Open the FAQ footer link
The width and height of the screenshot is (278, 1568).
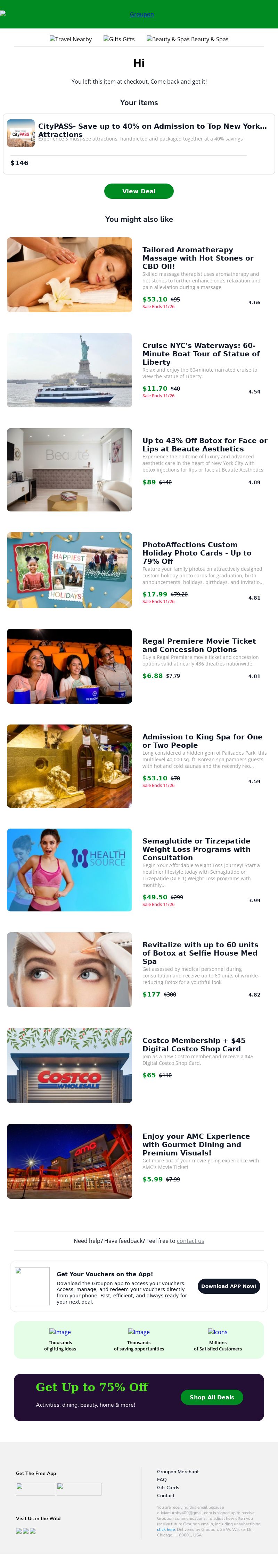[162, 1480]
